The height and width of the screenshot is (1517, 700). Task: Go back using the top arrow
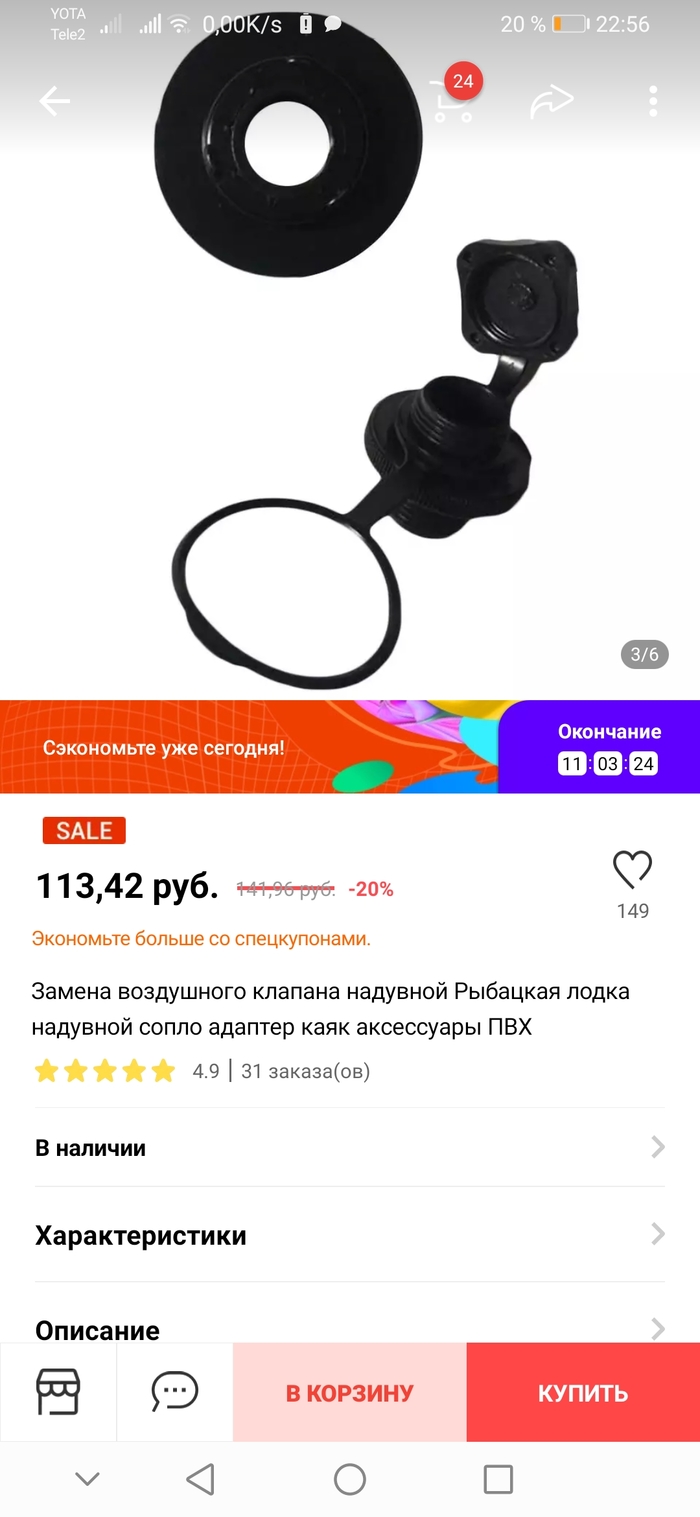[55, 100]
